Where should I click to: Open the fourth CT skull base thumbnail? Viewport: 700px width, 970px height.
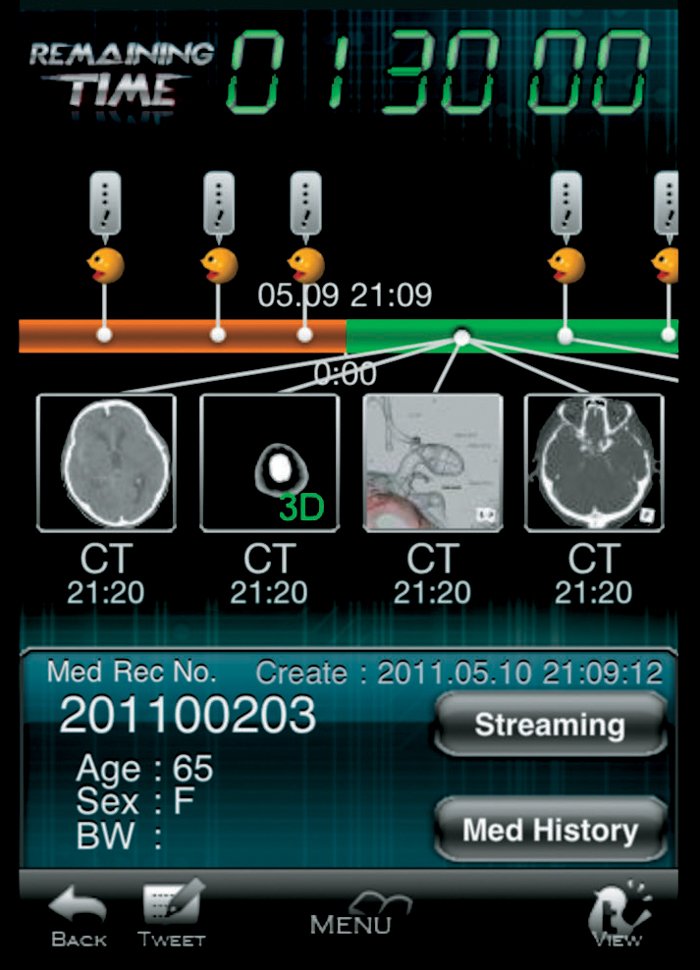pos(594,463)
